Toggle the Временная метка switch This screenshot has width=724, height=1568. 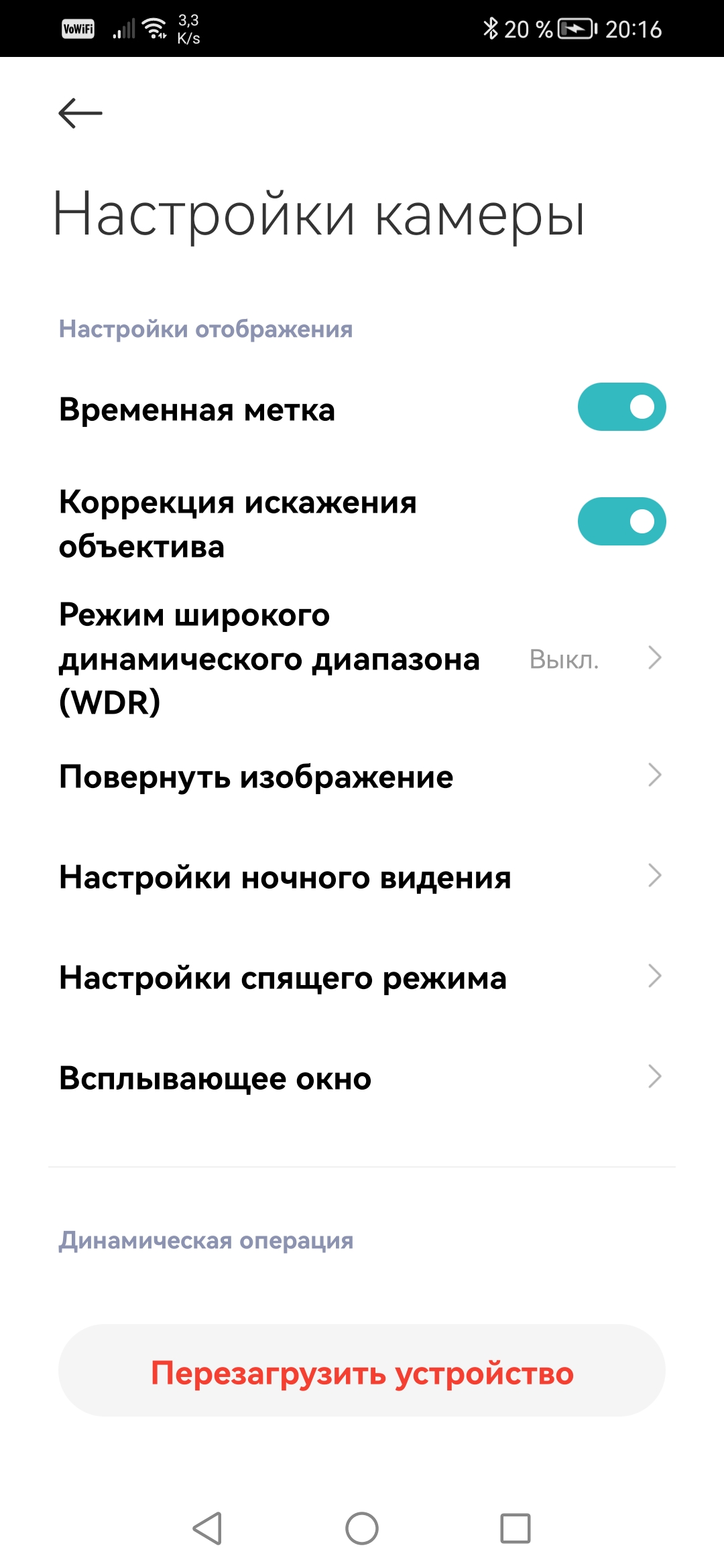pyautogui.click(x=621, y=407)
